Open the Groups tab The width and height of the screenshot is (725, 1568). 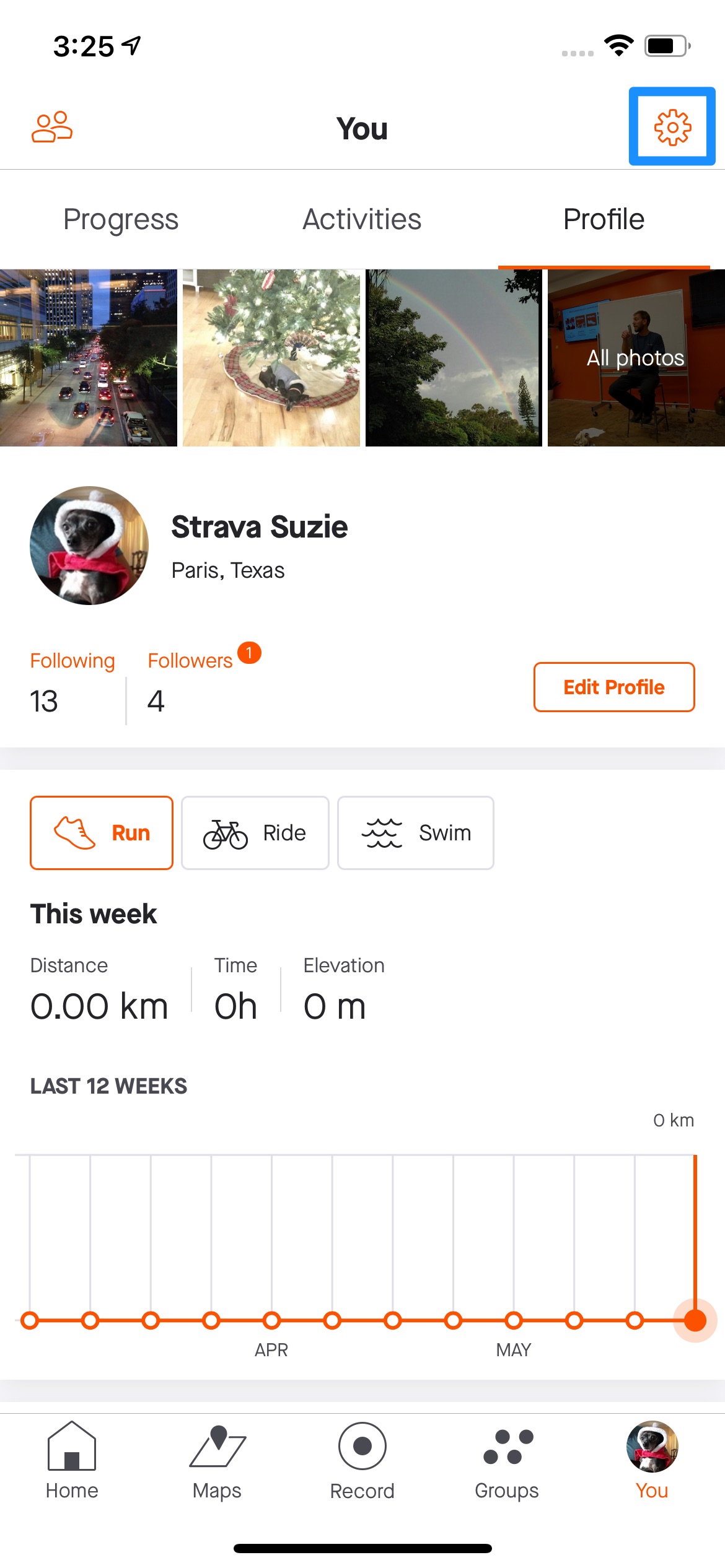tap(507, 1460)
